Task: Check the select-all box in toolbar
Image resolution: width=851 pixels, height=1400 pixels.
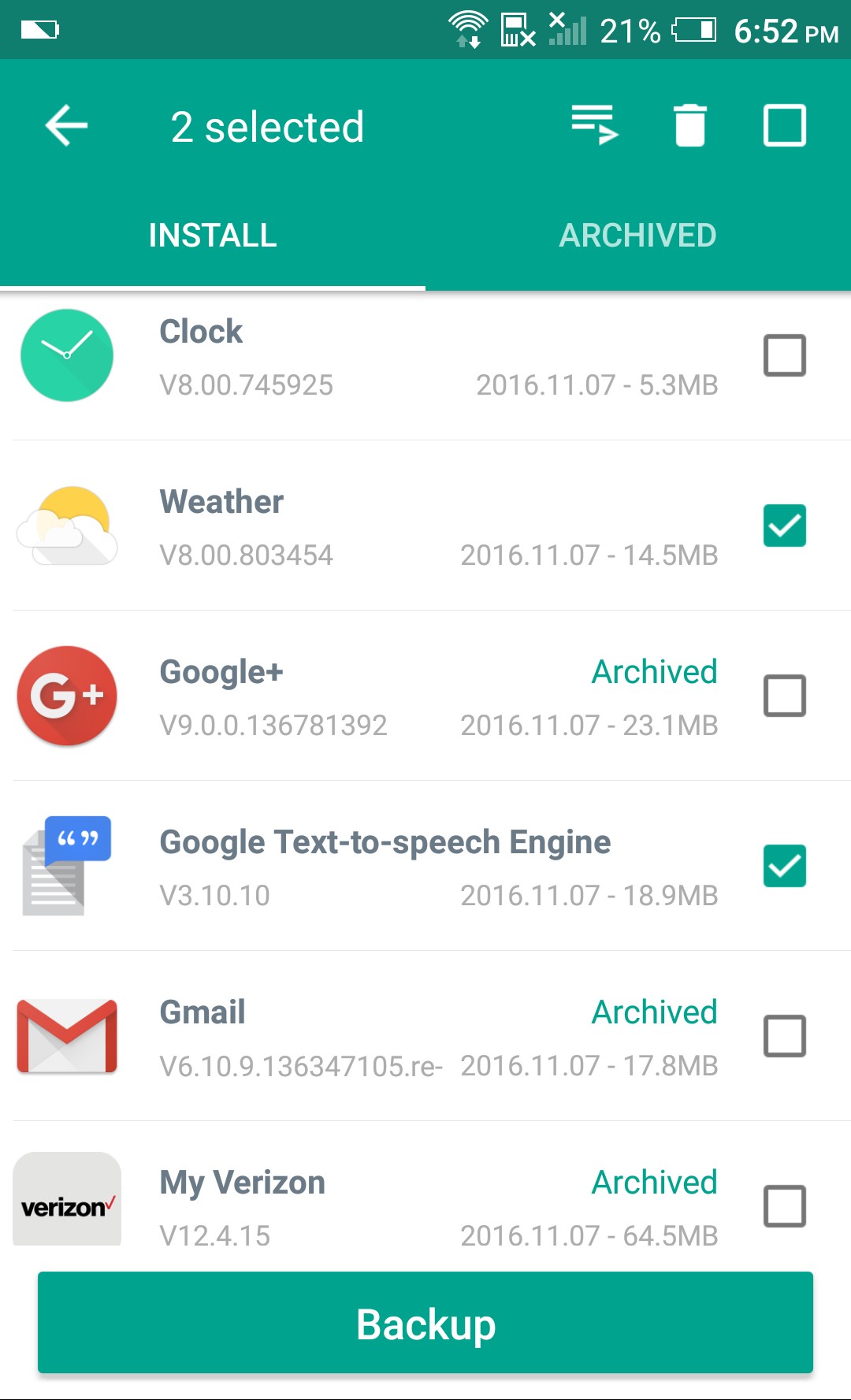Action: pos(785,126)
